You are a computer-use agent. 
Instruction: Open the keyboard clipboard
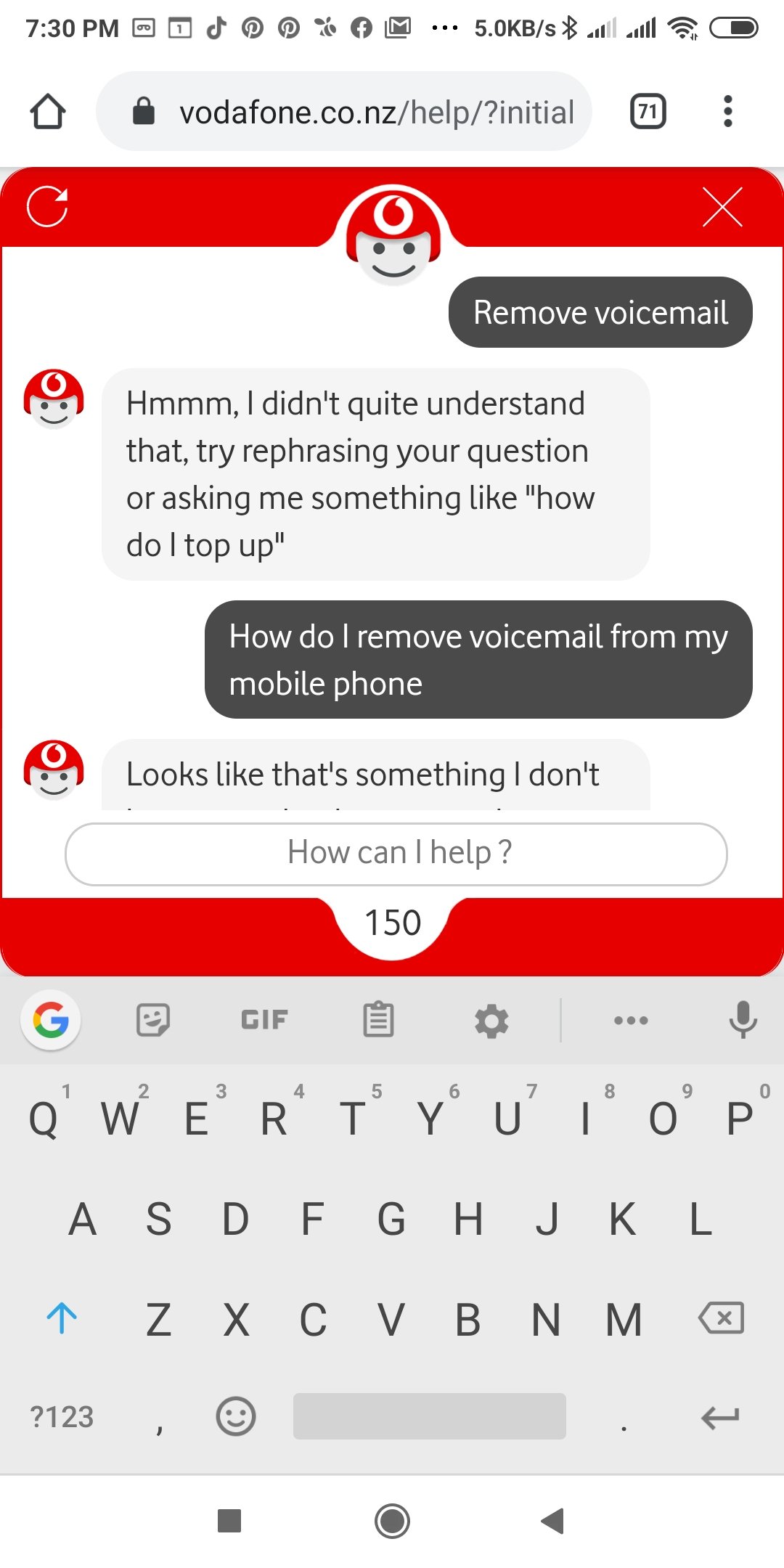click(378, 1020)
